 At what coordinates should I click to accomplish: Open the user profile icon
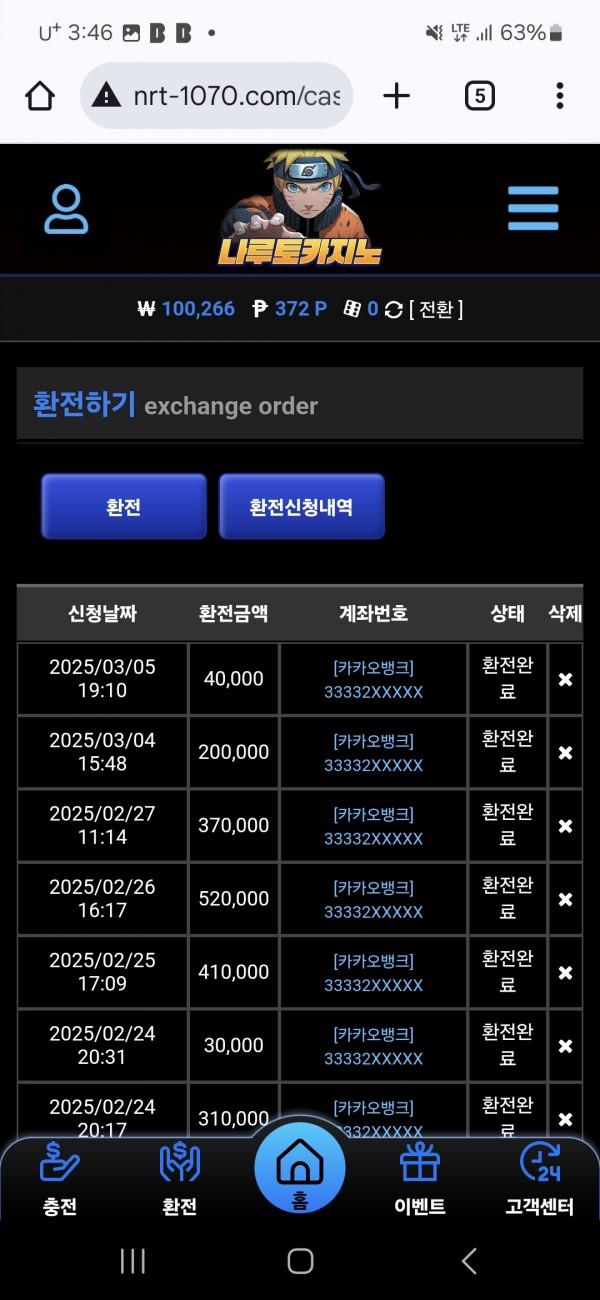[66, 209]
